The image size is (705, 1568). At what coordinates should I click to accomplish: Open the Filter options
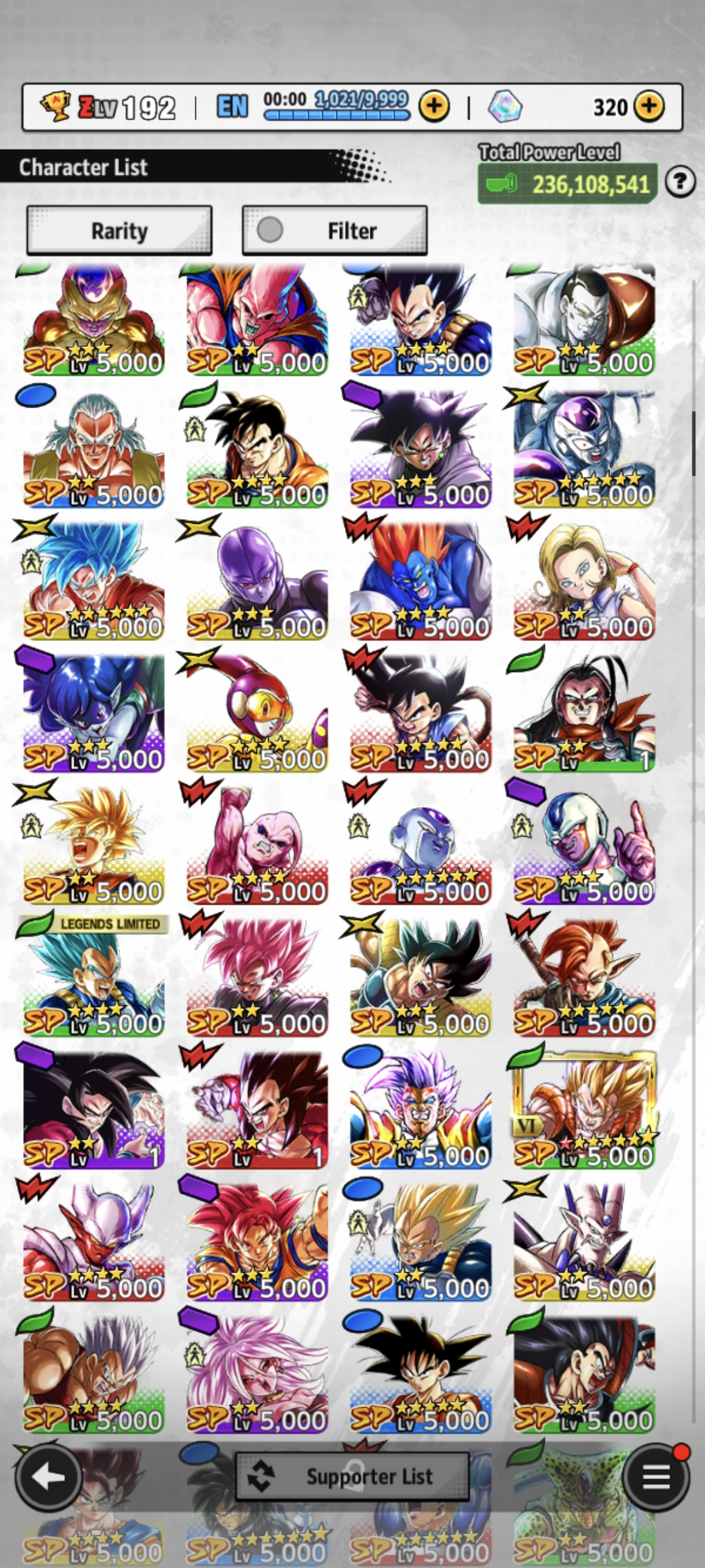point(335,231)
